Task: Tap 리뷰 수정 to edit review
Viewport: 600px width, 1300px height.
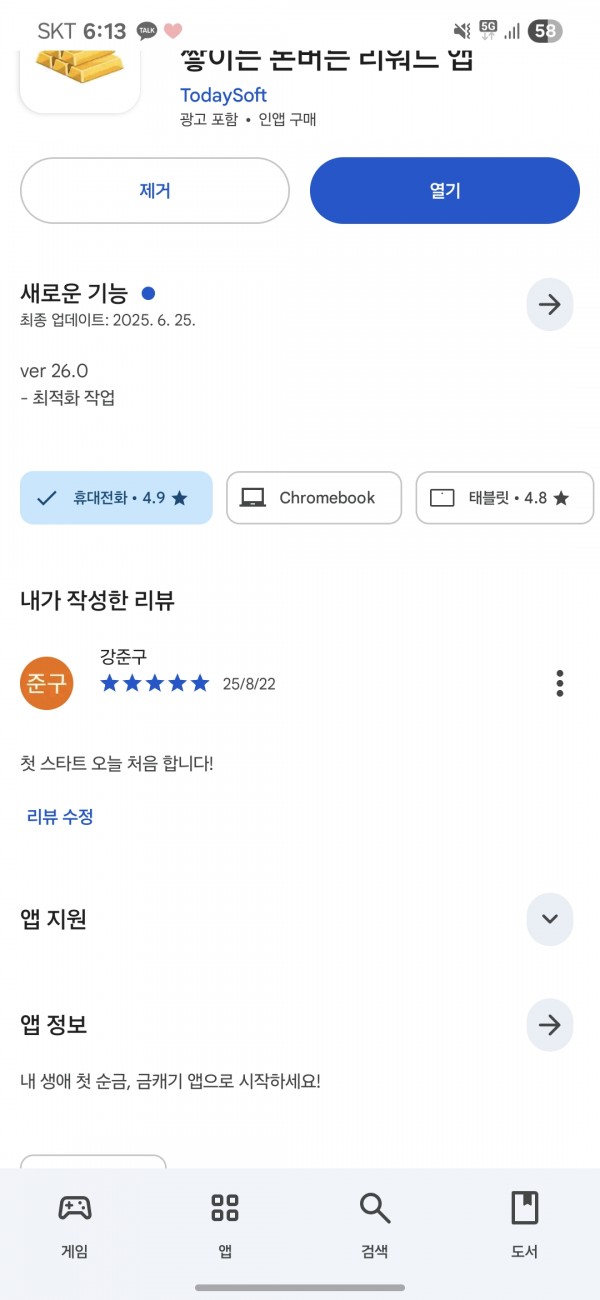Action: click(60, 816)
